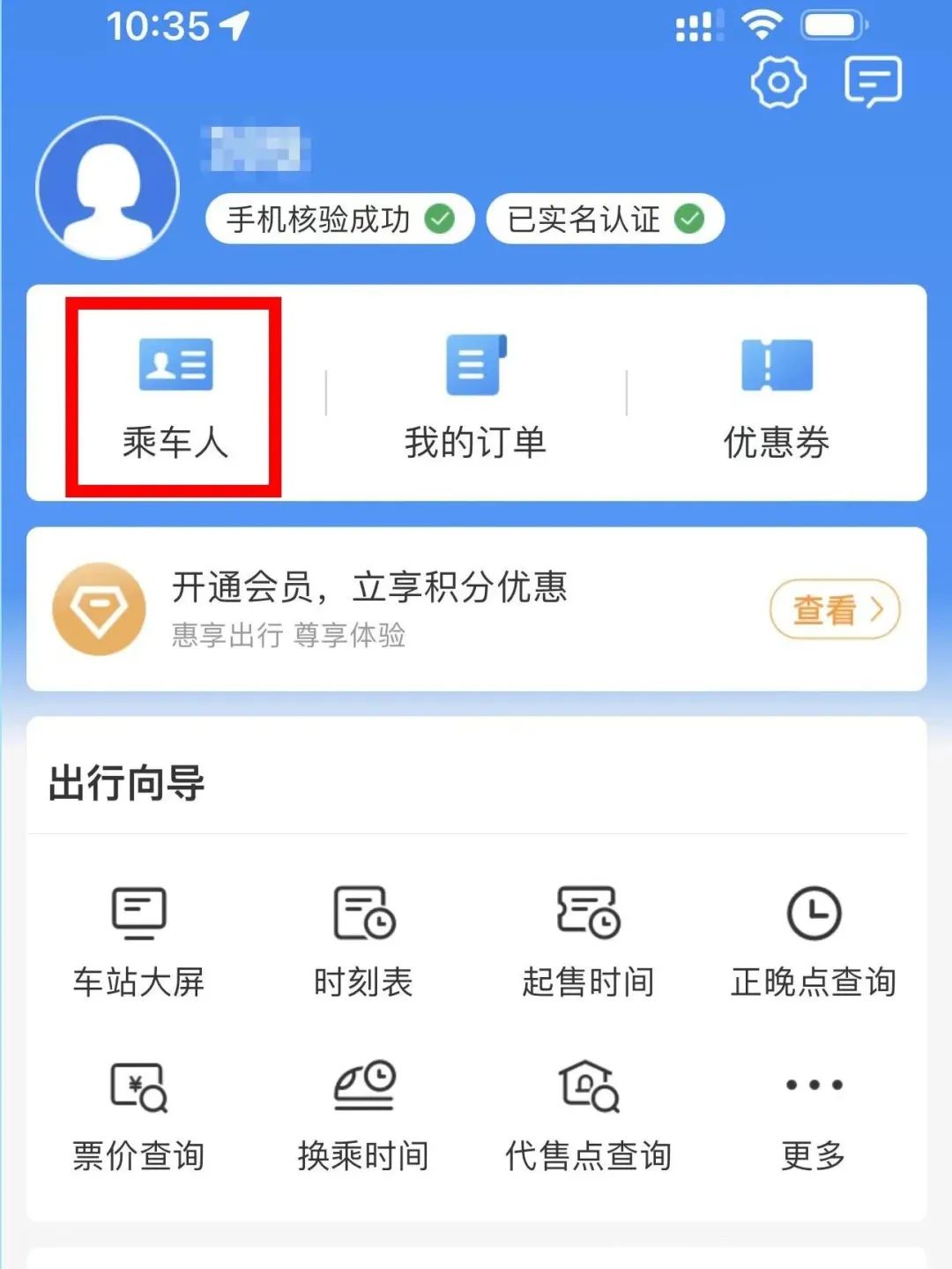Image resolution: width=952 pixels, height=1269 pixels.
Task: Open the settings gear icon
Action: pos(779,81)
